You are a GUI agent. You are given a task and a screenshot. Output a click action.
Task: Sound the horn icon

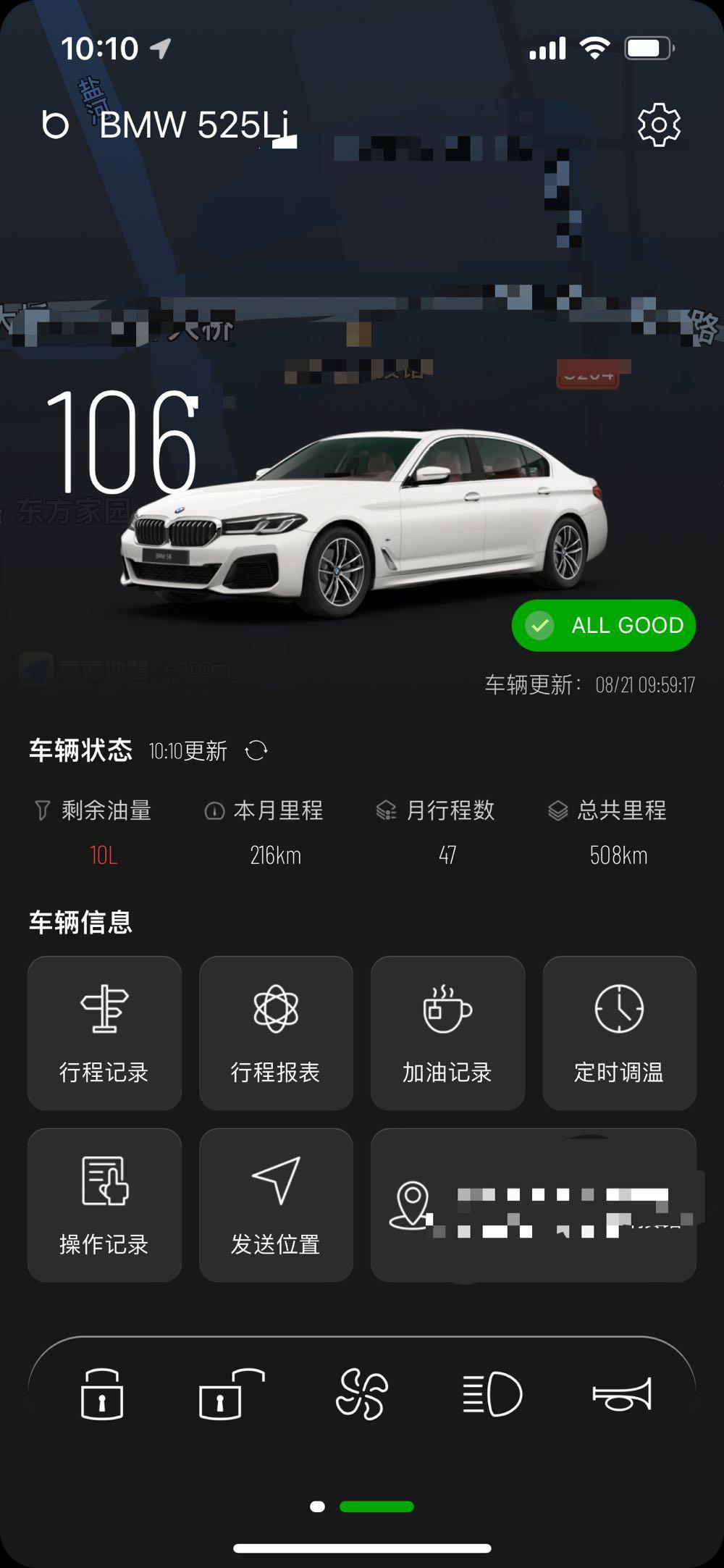click(x=623, y=1394)
